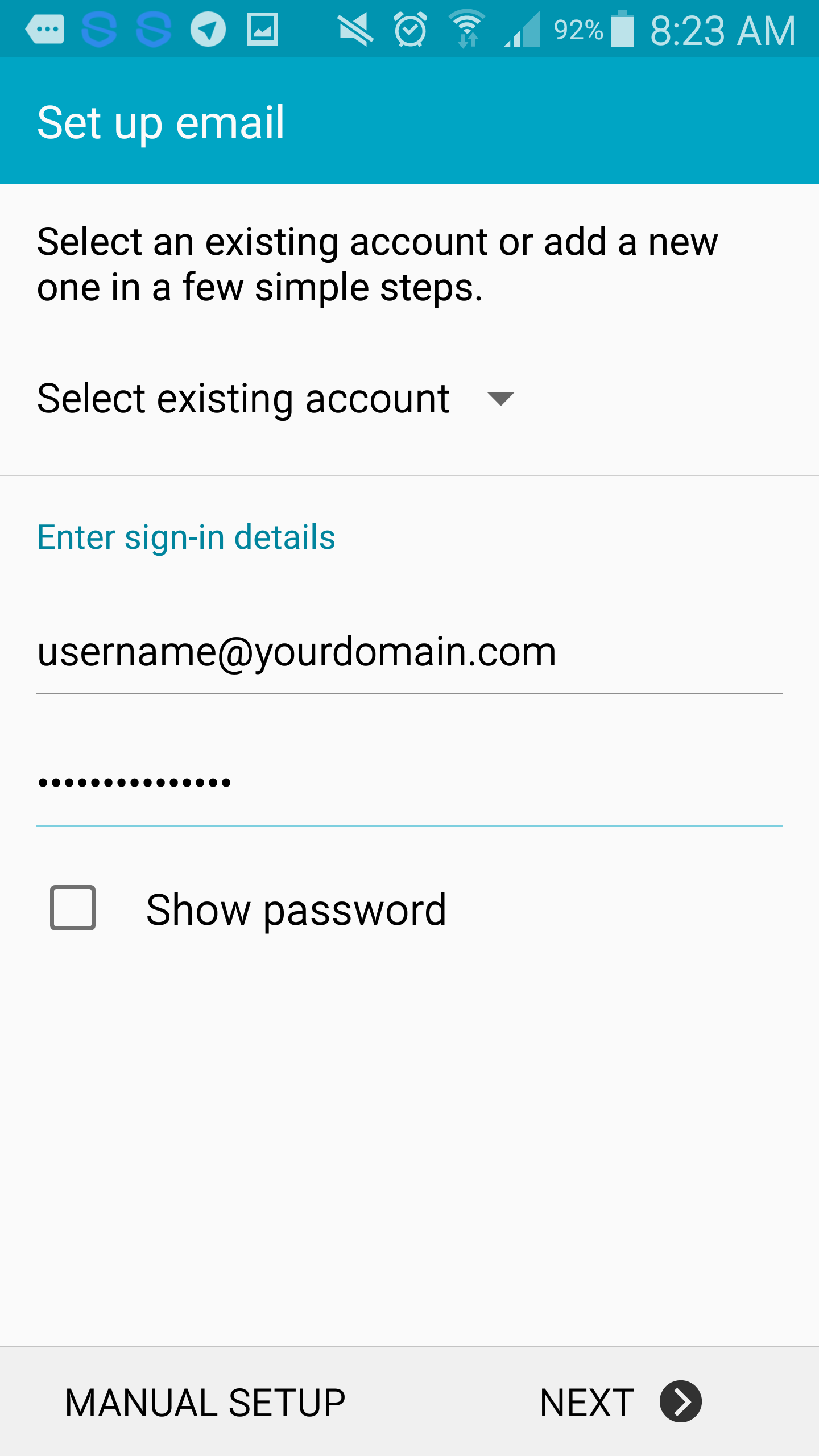Continue with the Next button
819x1456 pixels.
(620, 1403)
